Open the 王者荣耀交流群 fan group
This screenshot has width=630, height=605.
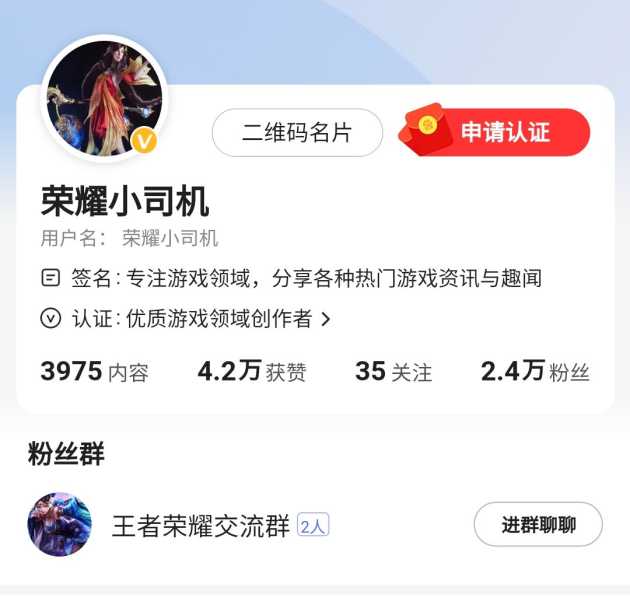point(200,526)
